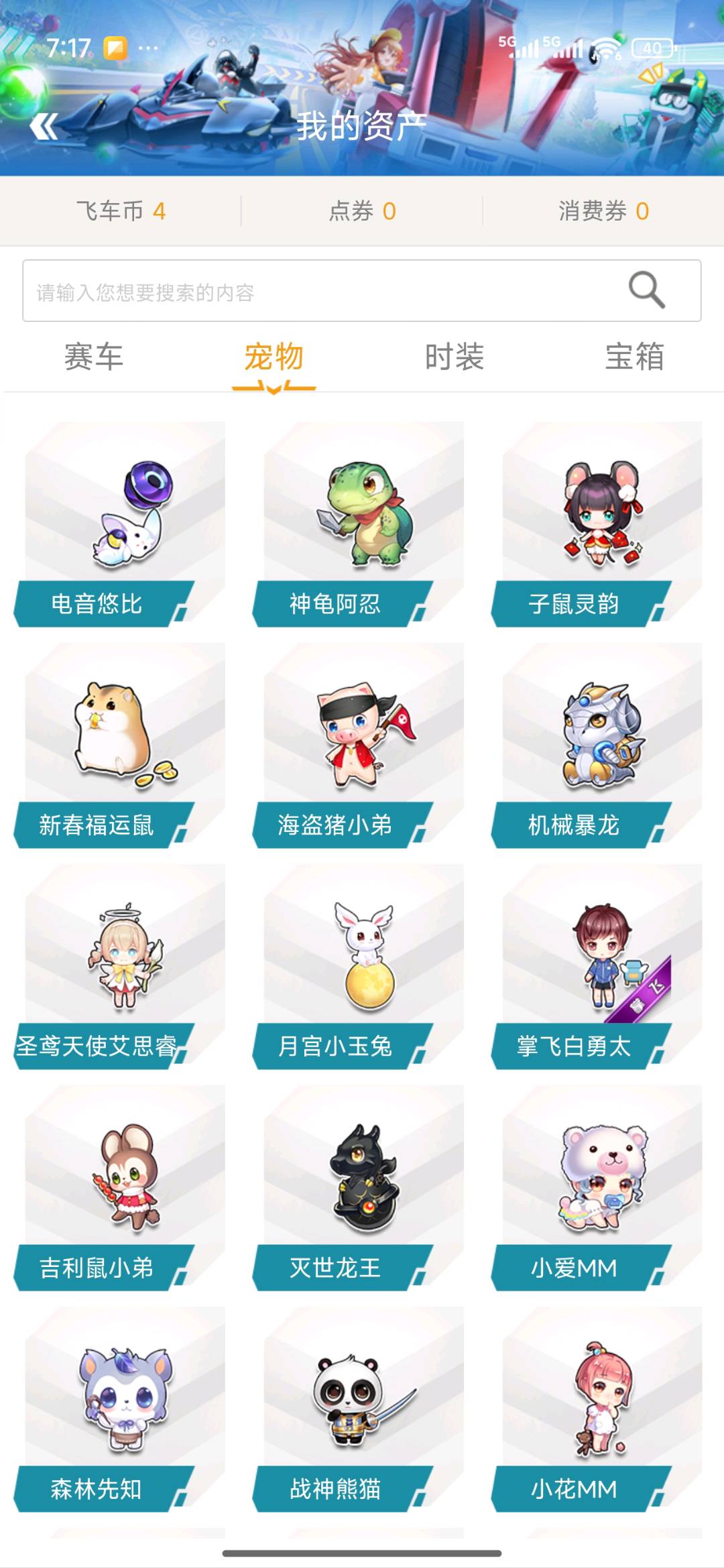Switch to the 赛车 tab
The image size is (724, 1568).
[94, 357]
